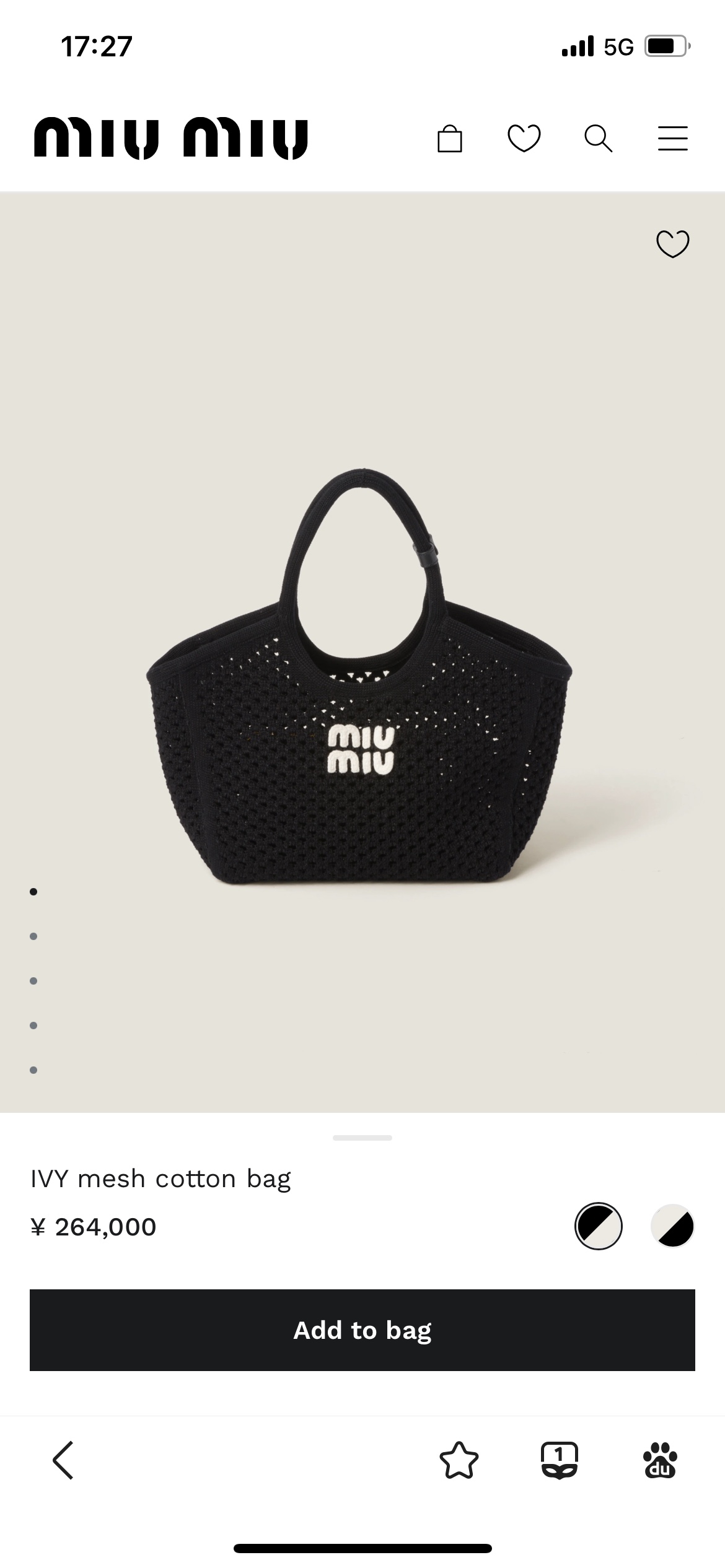Select the white and black color swatch
725x1568 pixels.
[672, 1226]
